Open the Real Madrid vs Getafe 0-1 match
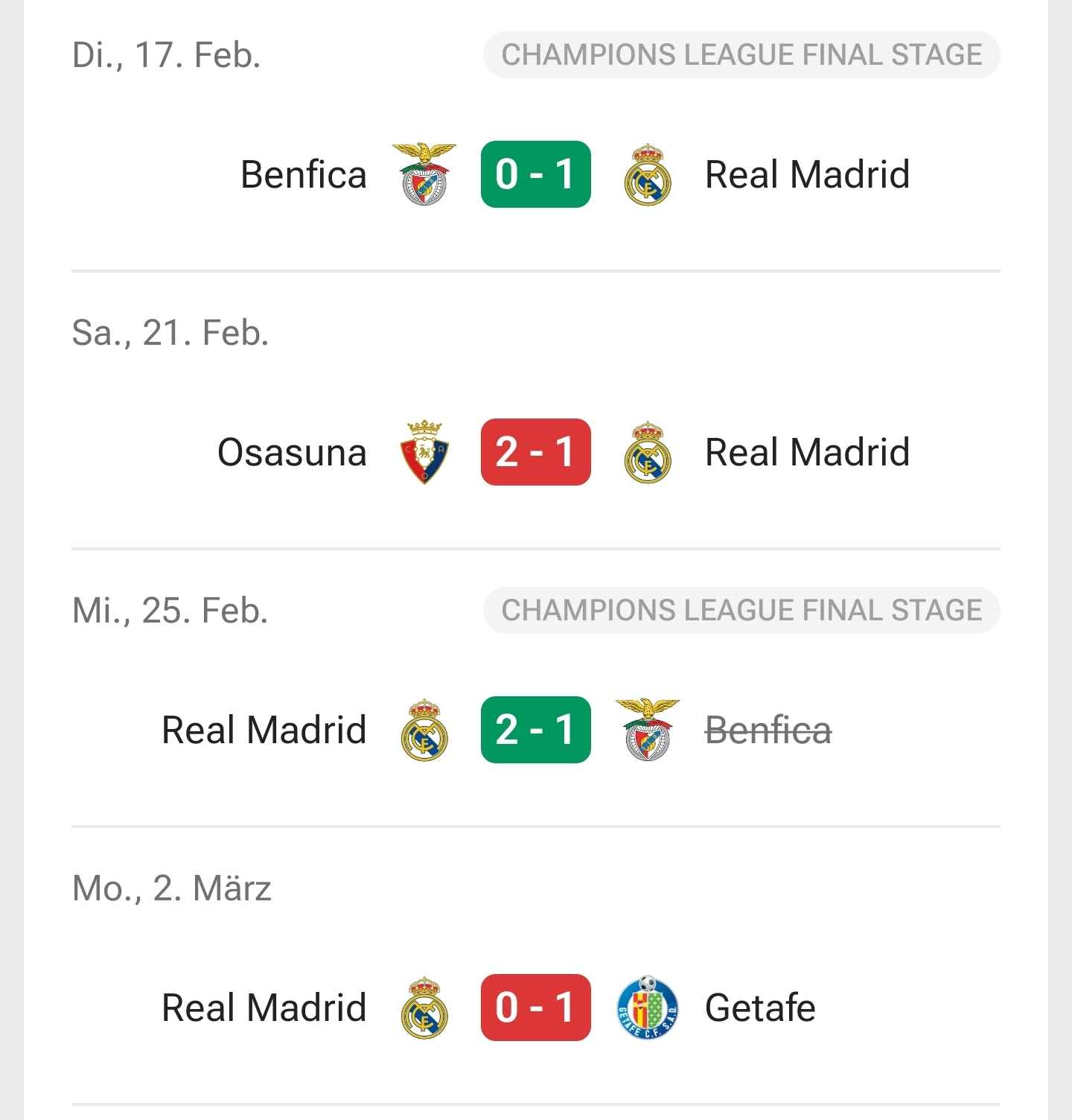The height and width of the screenshot is (1120, 1072). click(x=535, y=1008)
